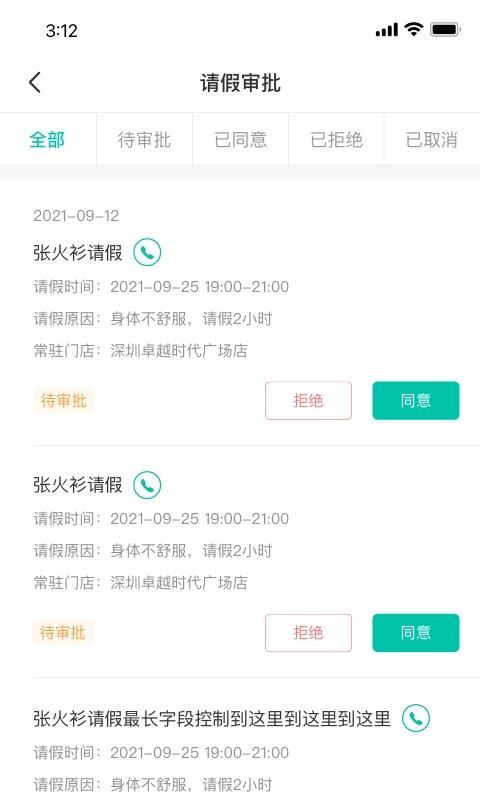Go back from the 请假审批 page
The image size is (480, 800).
coord(35,83)
